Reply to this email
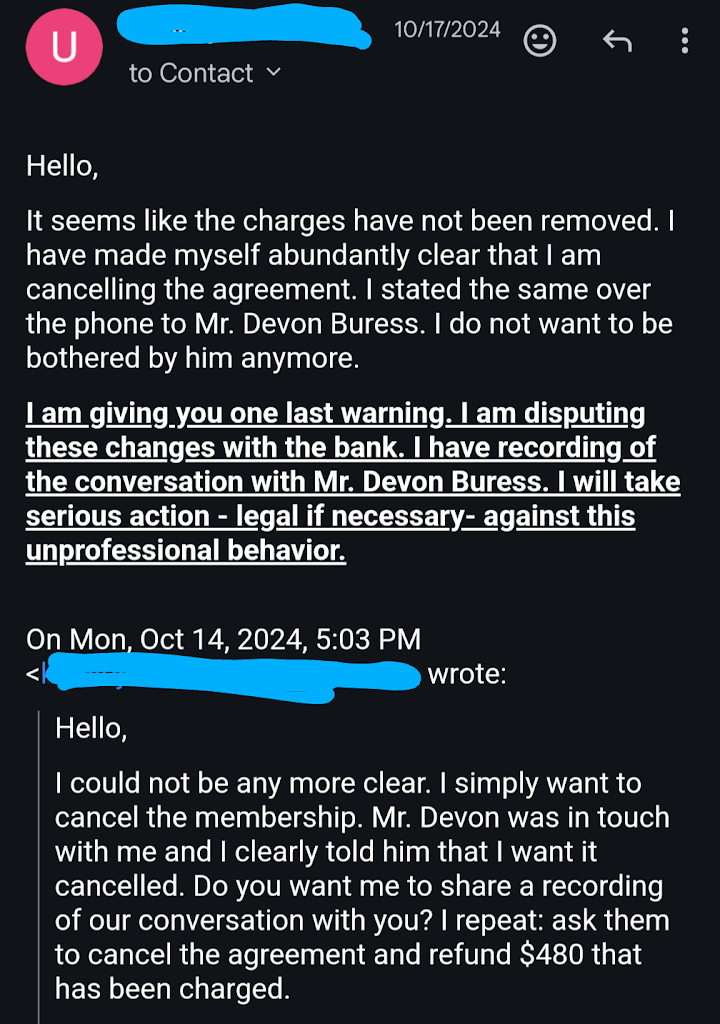This screenshot has width=720, height=1024. tap(617, 41)
